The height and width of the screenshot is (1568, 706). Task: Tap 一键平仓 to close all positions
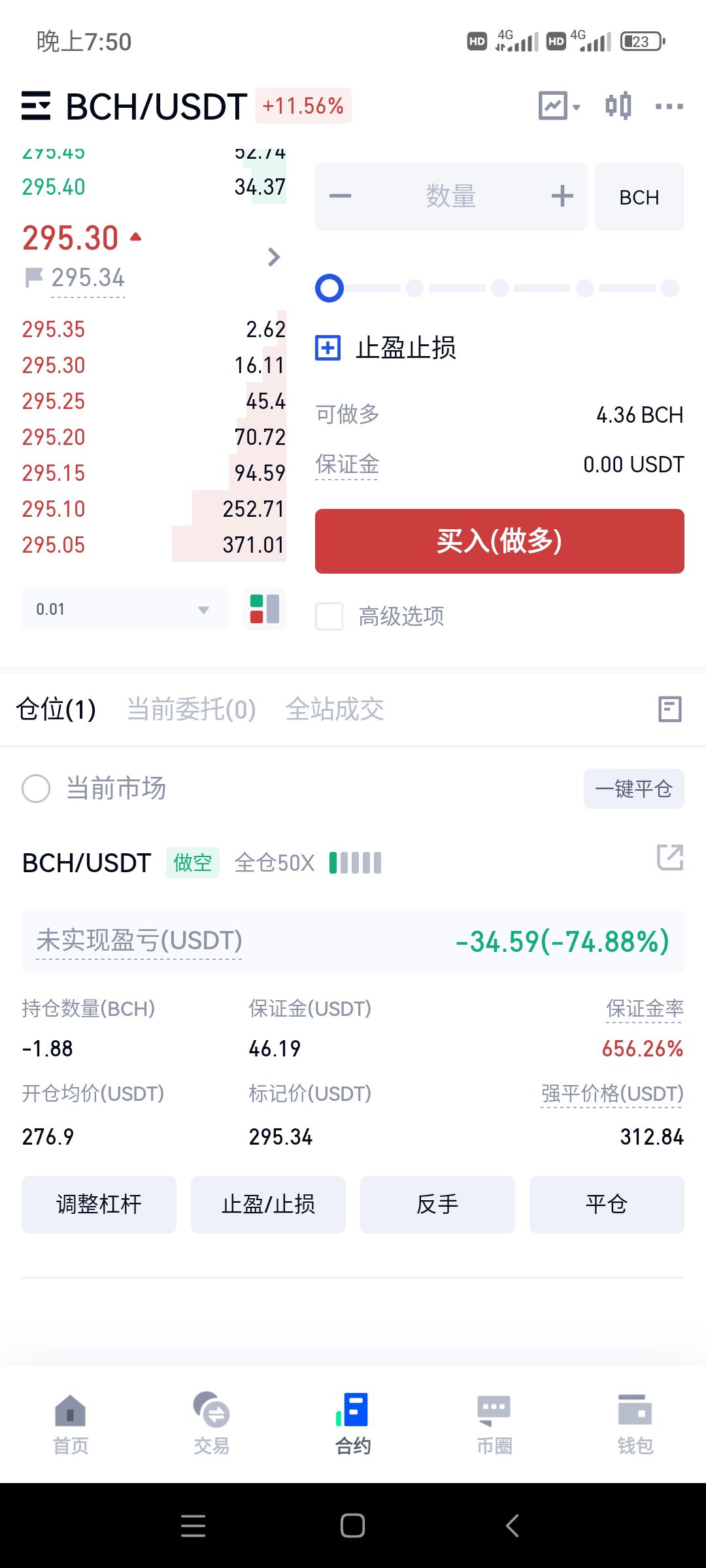634,789
